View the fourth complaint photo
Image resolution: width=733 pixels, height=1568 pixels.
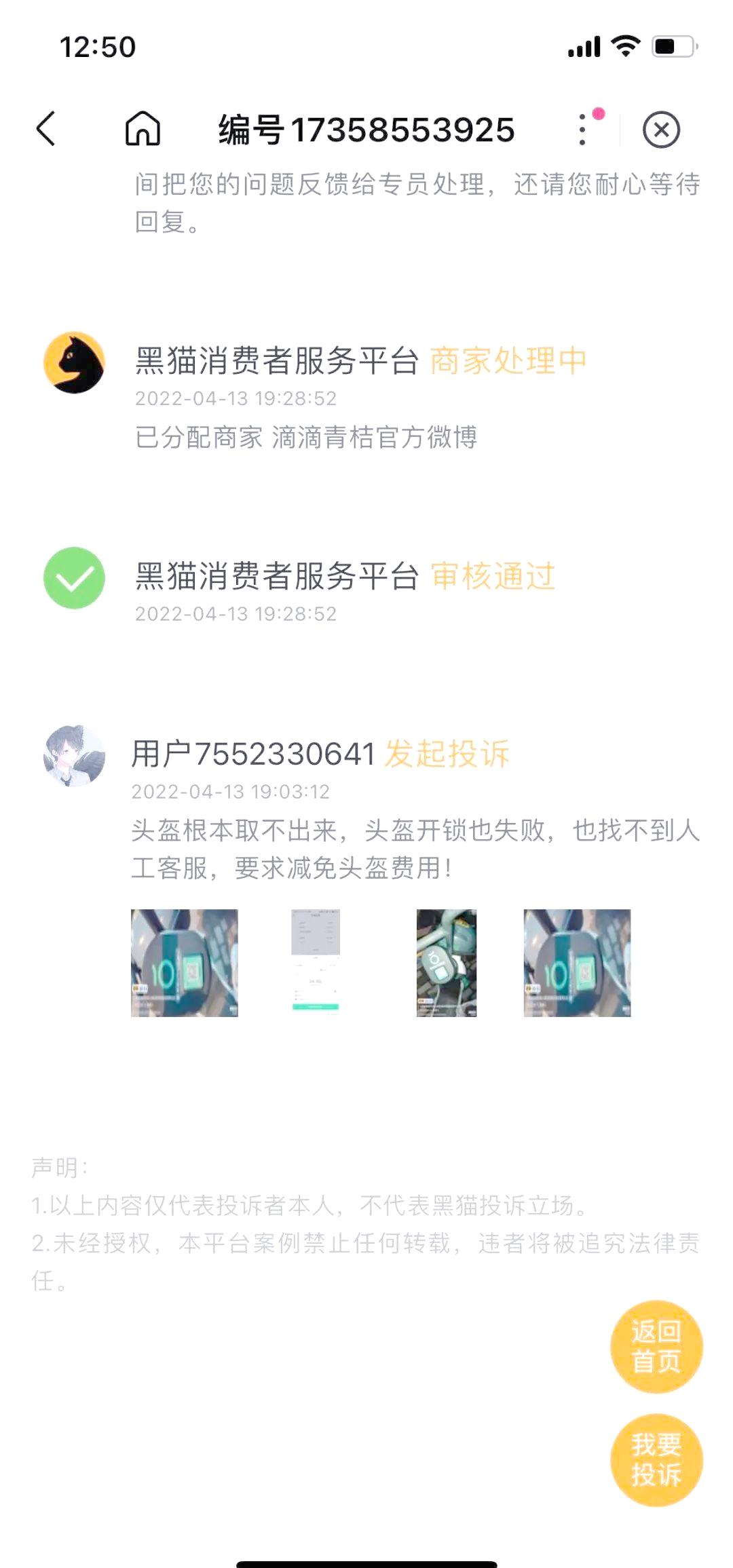[577, 963]
